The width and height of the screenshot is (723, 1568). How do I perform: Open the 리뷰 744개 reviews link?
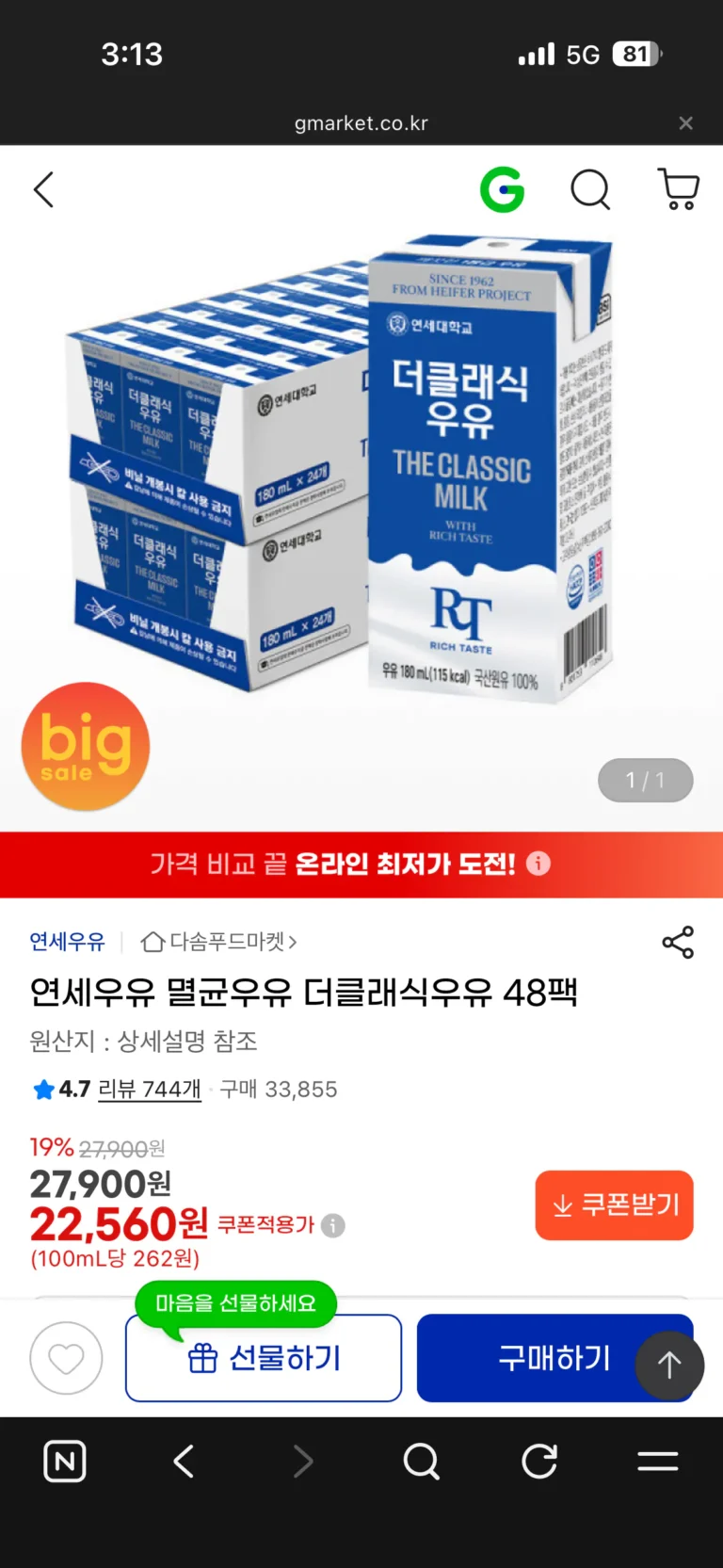[x=149, y=1090]
